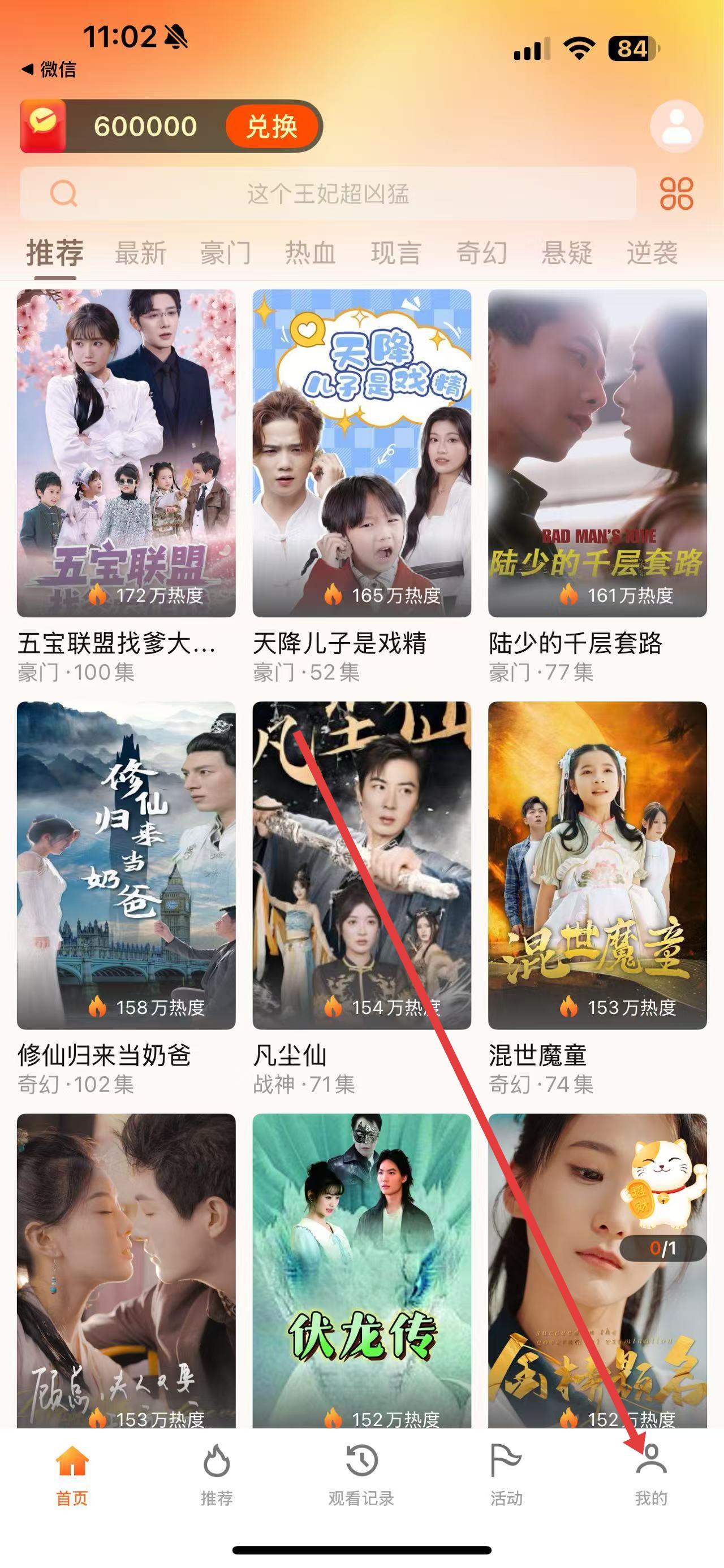The width and height of the screenshot is (724, 1568).
Task: Tap the 兑换 redeem button
Action: click(271, 127)
